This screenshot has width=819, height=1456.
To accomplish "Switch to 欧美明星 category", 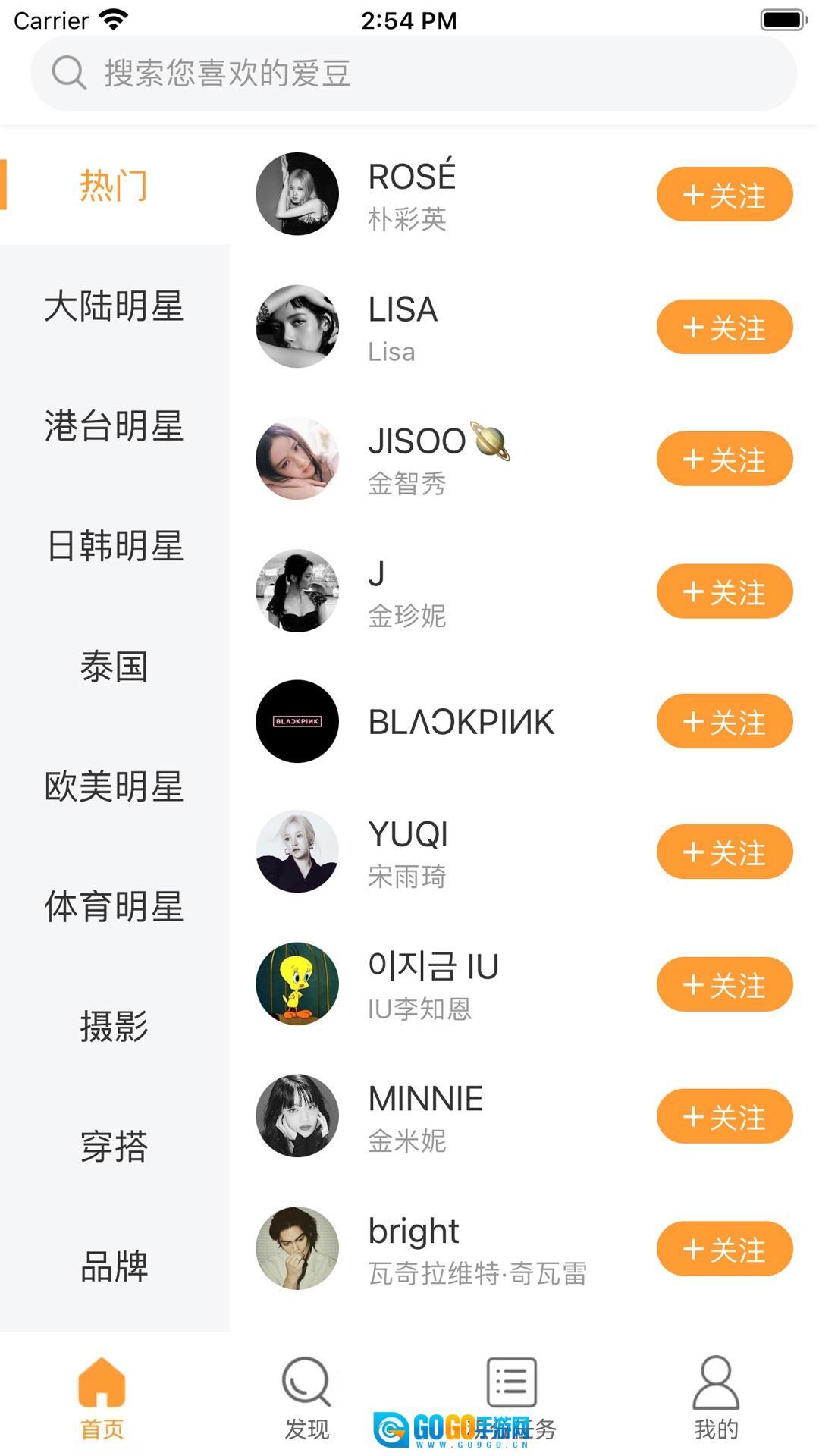I will point(115,786).
